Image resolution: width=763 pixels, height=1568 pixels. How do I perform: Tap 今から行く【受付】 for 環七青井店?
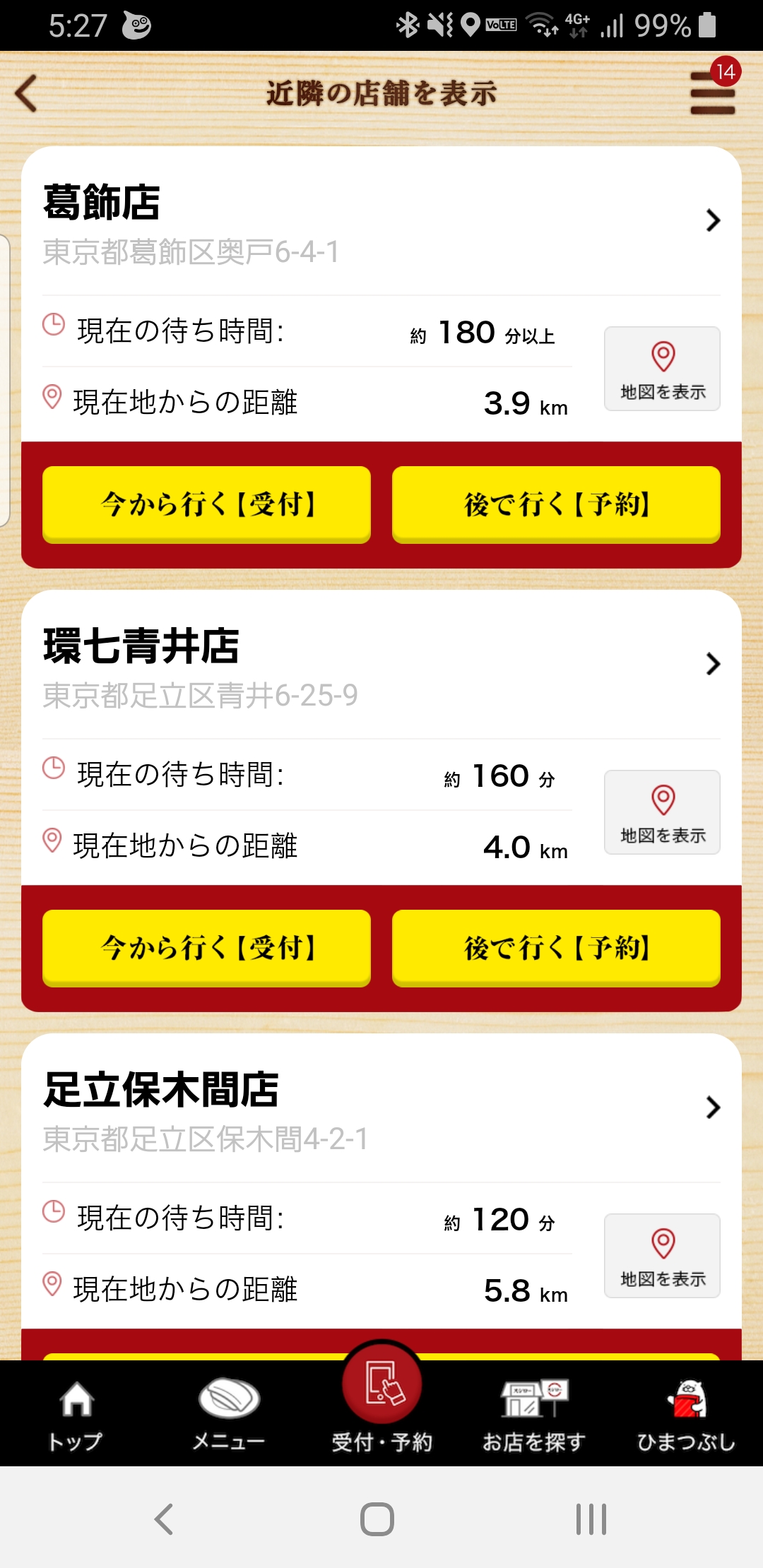point(206,948)
